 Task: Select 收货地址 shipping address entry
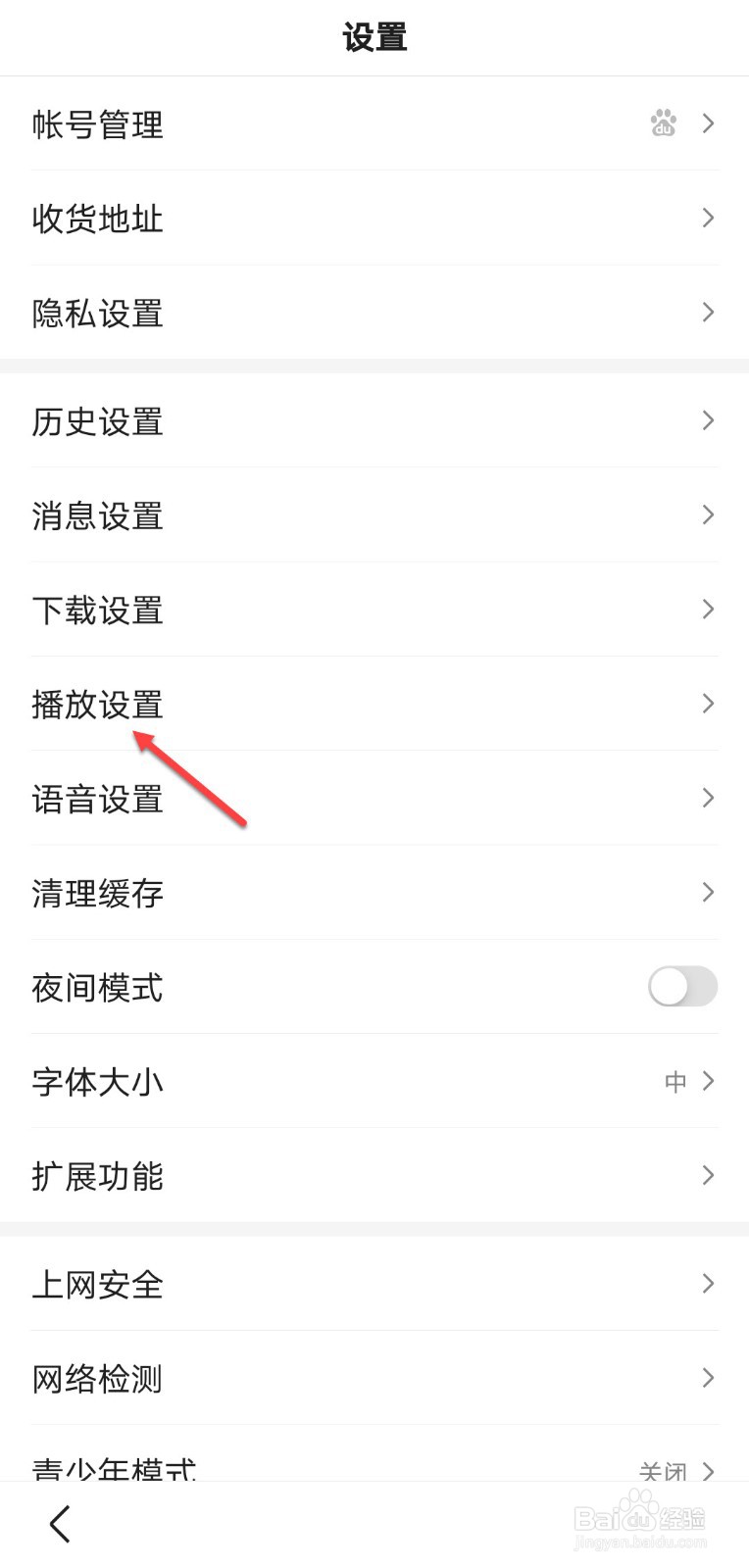[97, 219]
